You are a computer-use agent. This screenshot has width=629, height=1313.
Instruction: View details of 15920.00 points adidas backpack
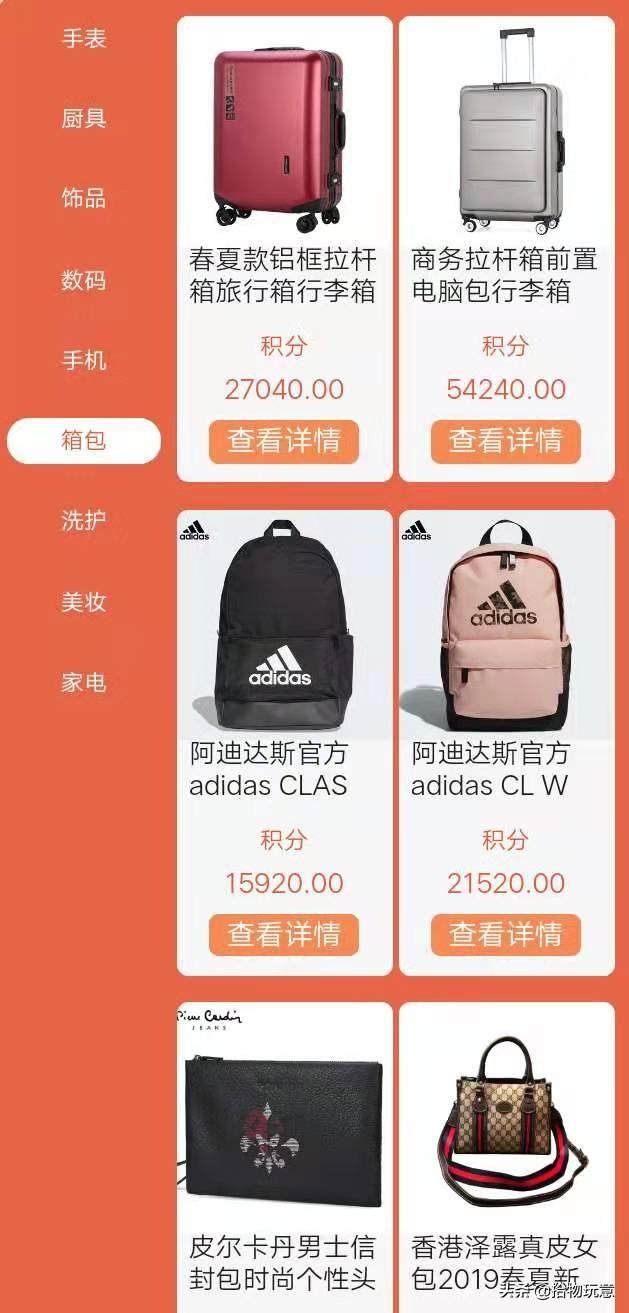[284, 935]
